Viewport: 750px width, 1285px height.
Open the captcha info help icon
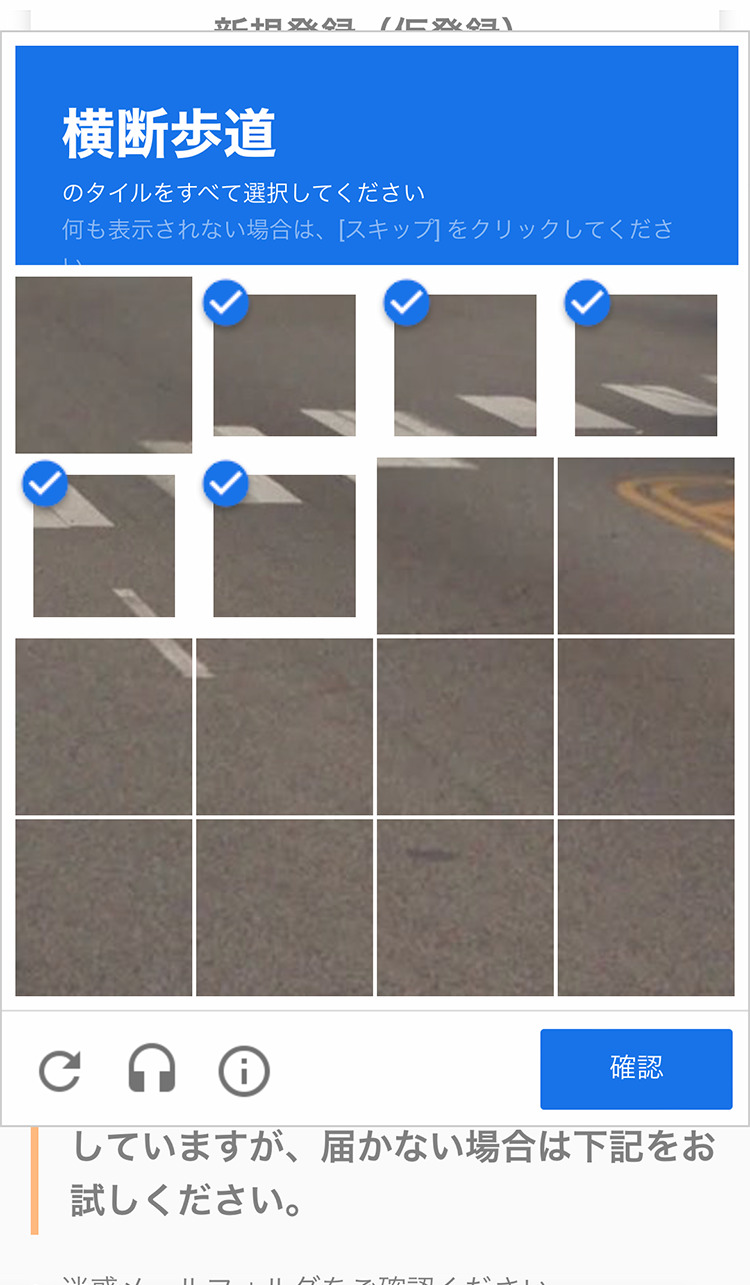pos(244,1071)
